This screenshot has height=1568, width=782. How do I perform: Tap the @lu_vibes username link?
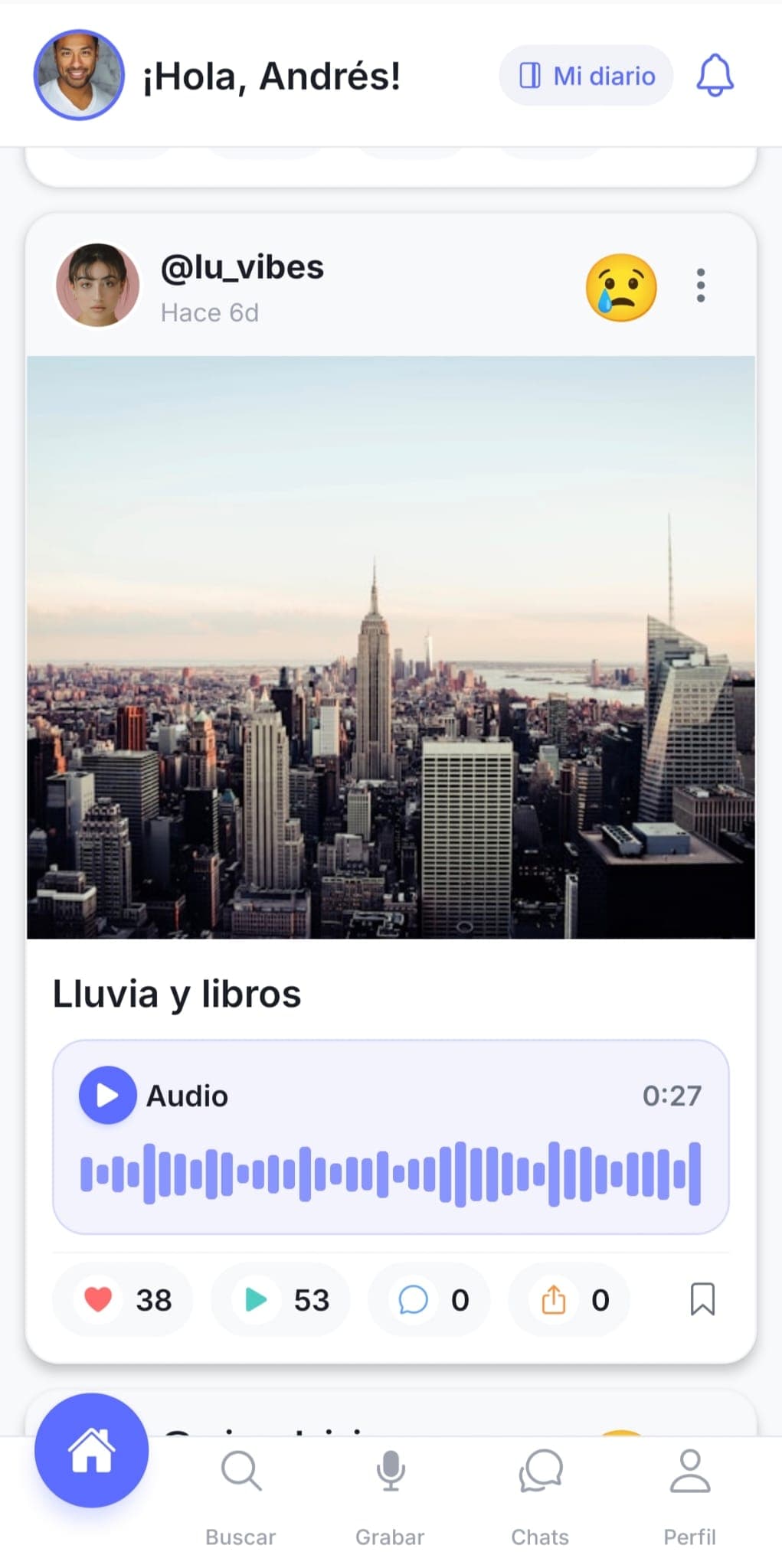[x=241, y=267]
